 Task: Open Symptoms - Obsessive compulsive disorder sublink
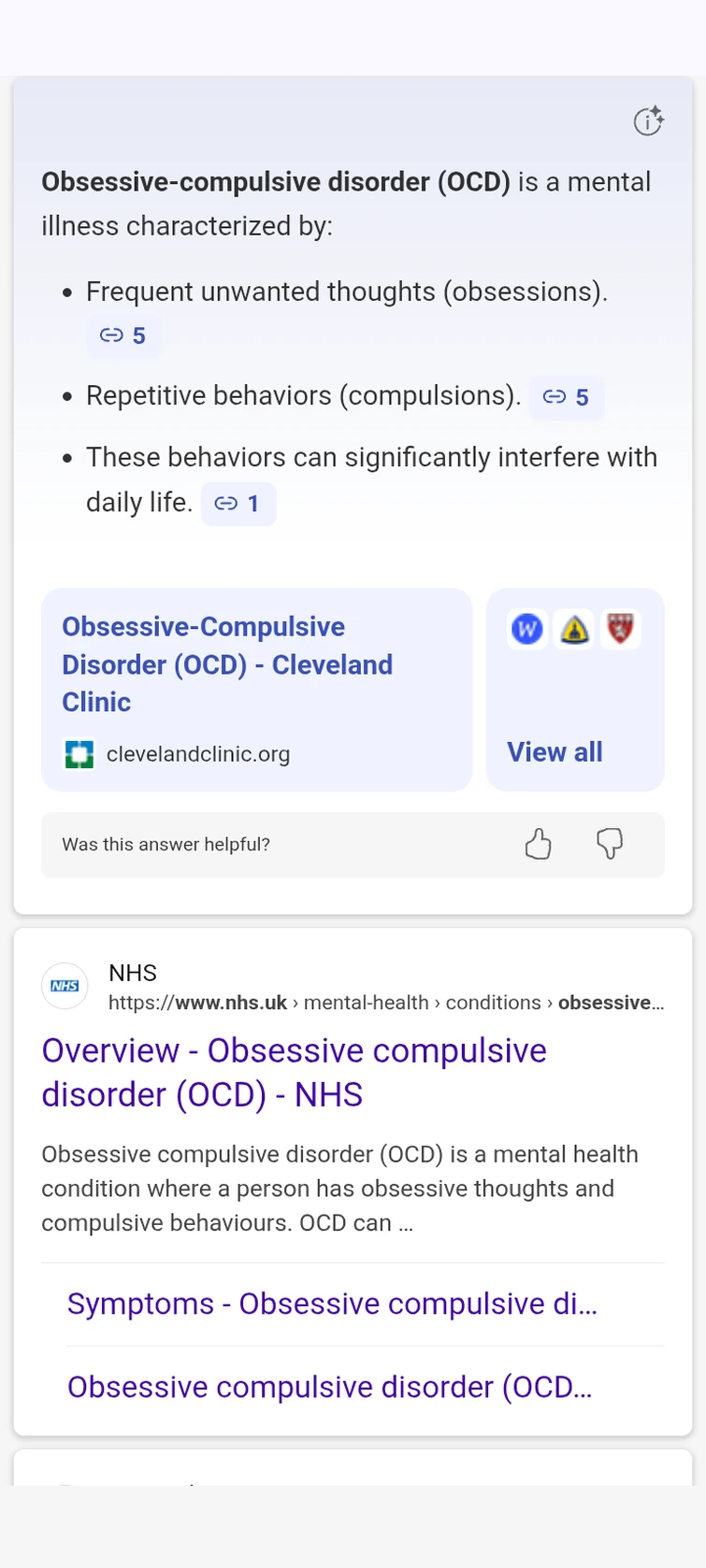click(x=332, y=1304)
